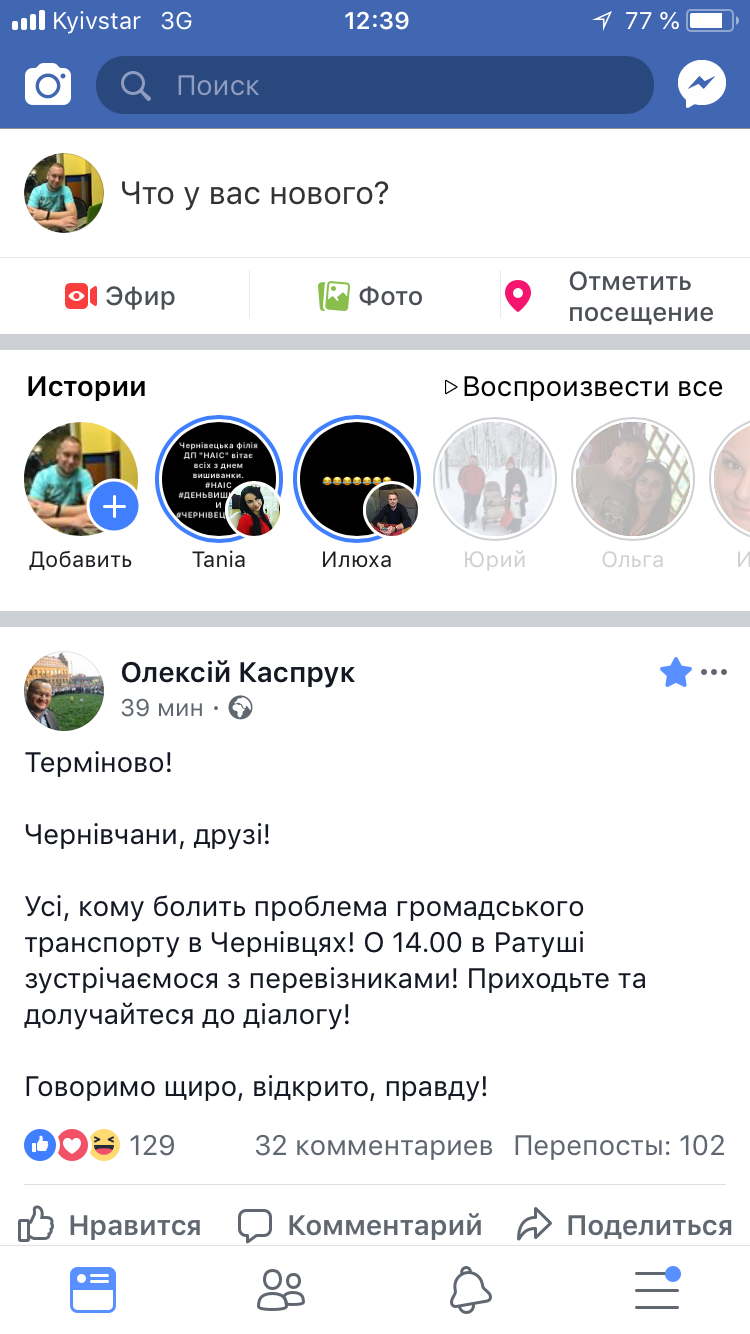View Юрий's story
Screen dimensions: 750x1334
tap(495, 479)
